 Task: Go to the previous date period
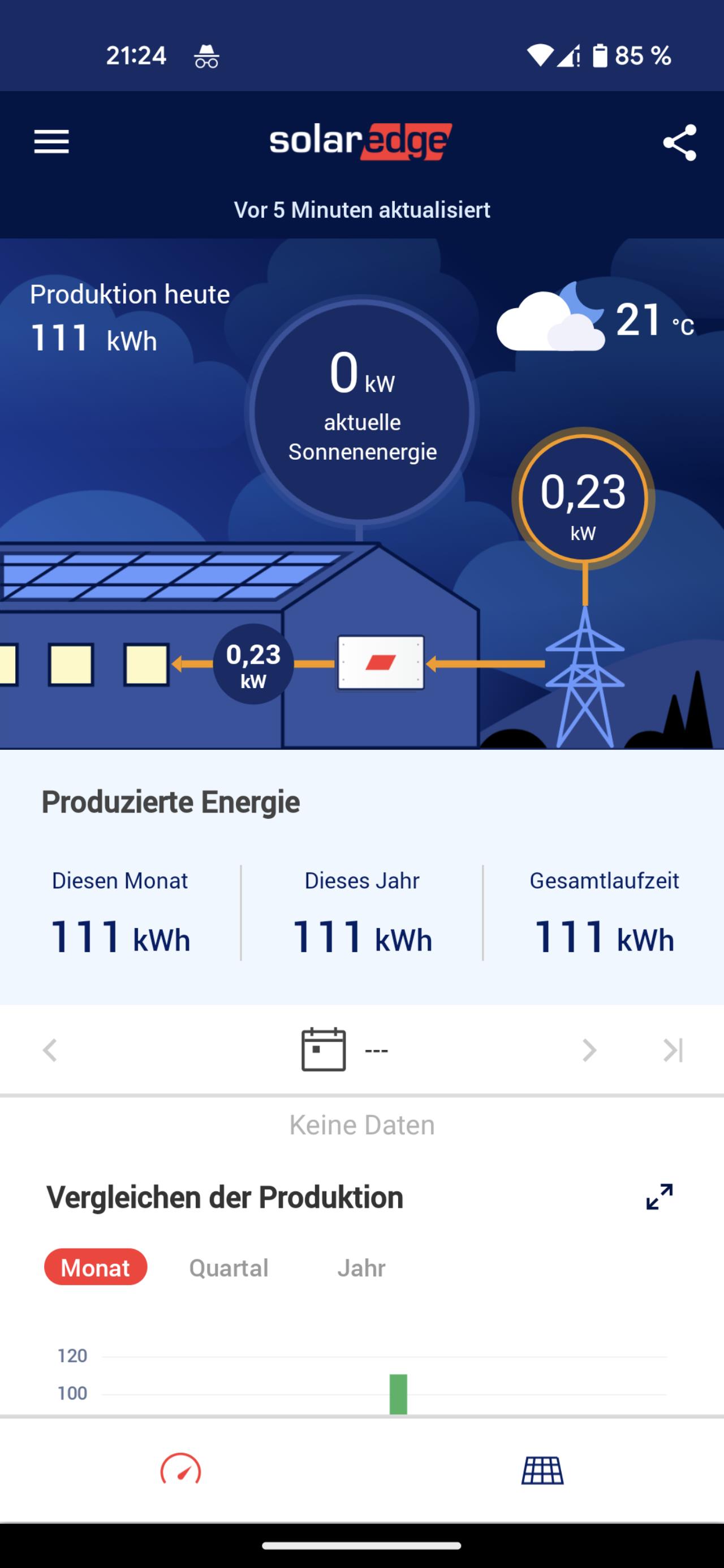[x=50, y=1050]
